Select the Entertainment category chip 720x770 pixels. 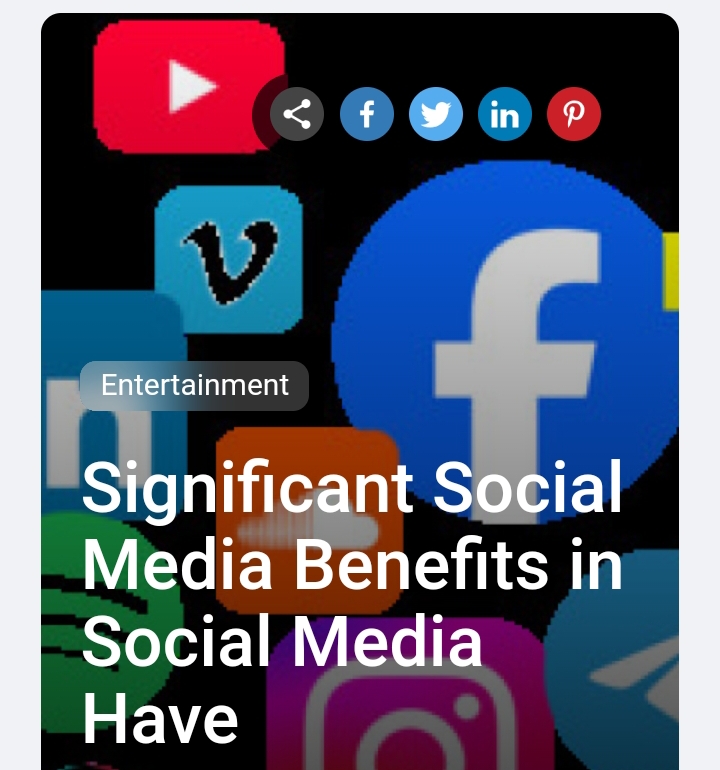pos(194,385)
